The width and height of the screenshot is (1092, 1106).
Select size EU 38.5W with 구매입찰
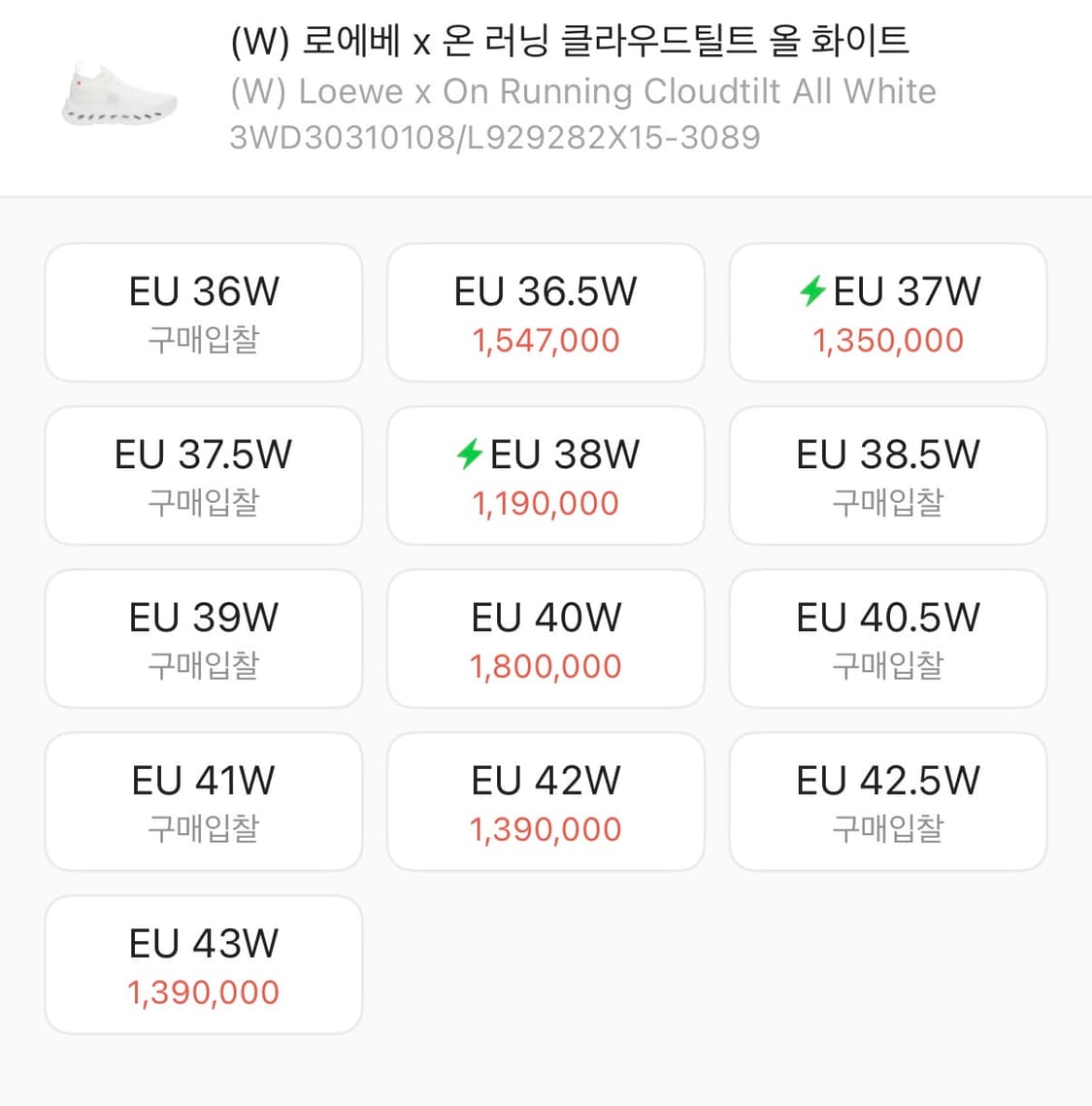click(x=888, y=475)
